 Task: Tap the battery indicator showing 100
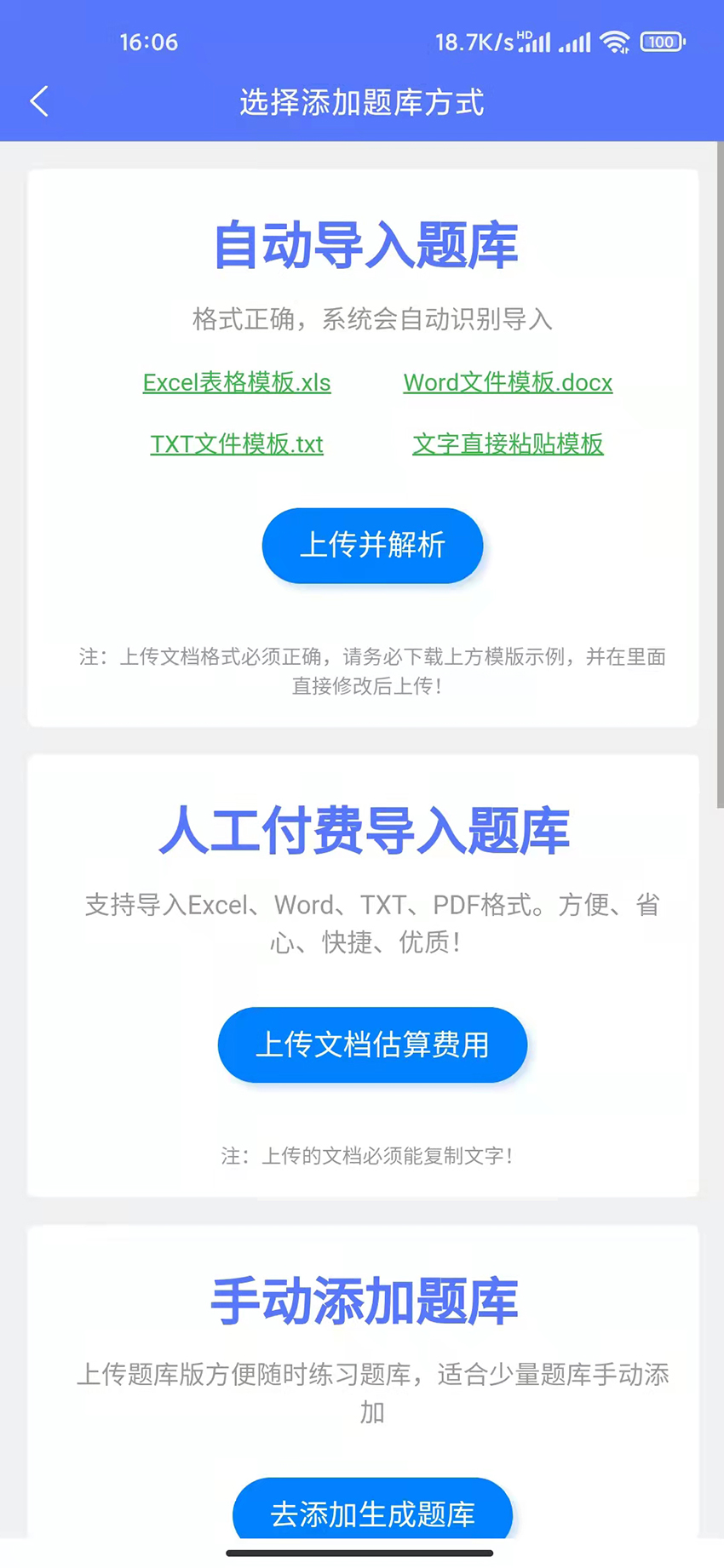[x=663, y=41]
